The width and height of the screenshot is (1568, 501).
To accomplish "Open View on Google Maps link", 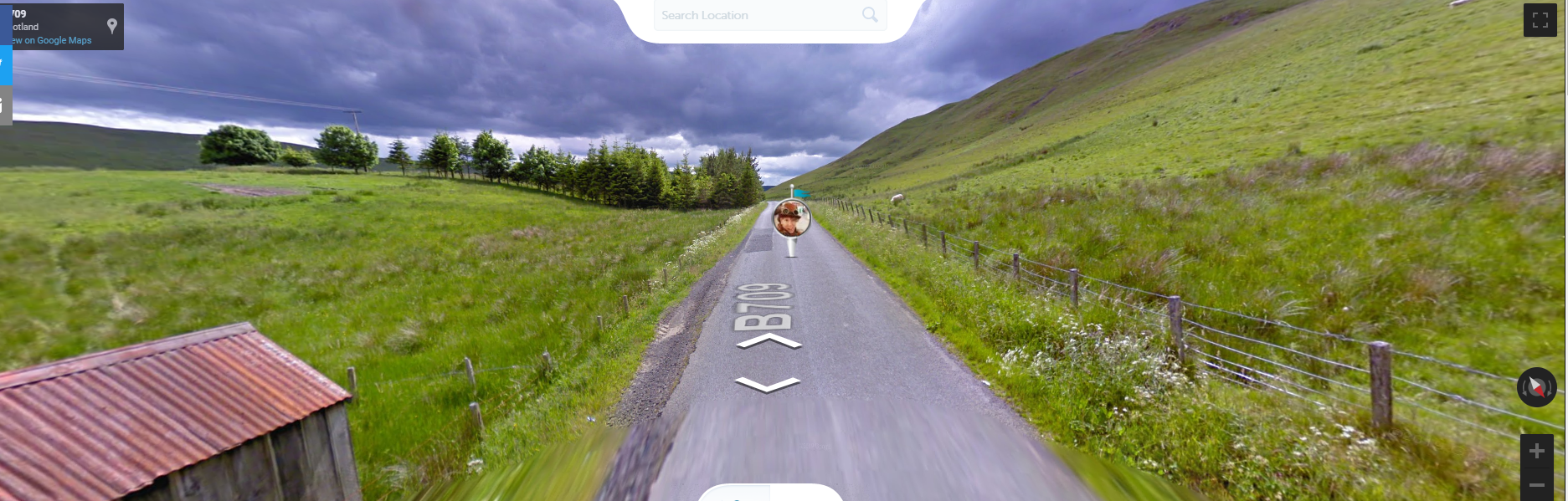I will [52, 40].
